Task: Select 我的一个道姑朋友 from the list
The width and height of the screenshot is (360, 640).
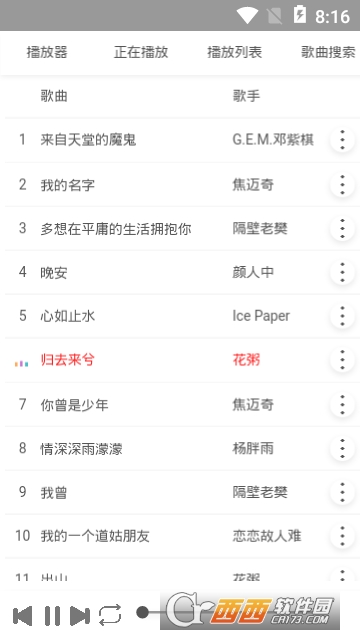Action: (x=180, y=536)
